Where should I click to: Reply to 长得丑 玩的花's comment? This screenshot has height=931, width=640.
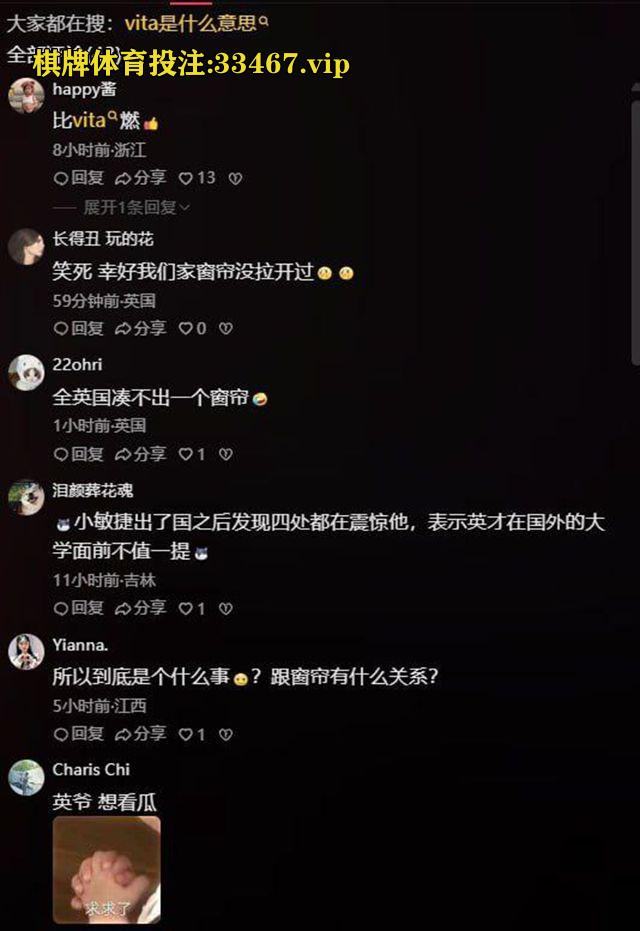click(79, 328)
